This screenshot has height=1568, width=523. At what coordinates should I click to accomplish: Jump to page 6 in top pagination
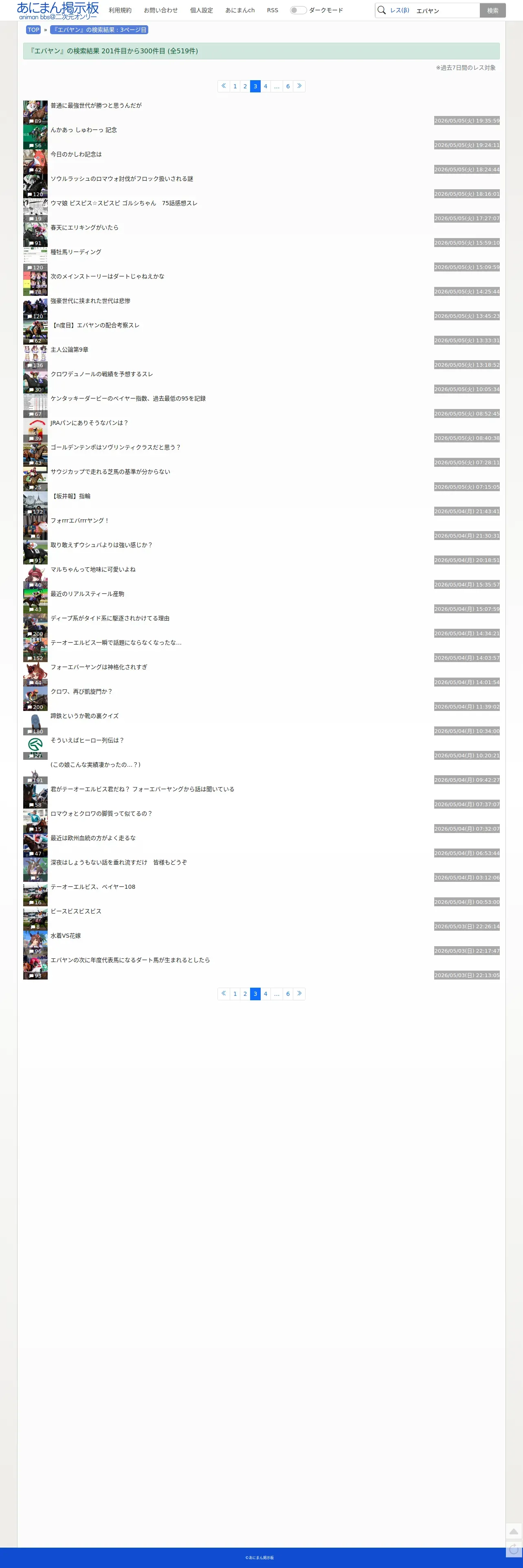[288, 86]
